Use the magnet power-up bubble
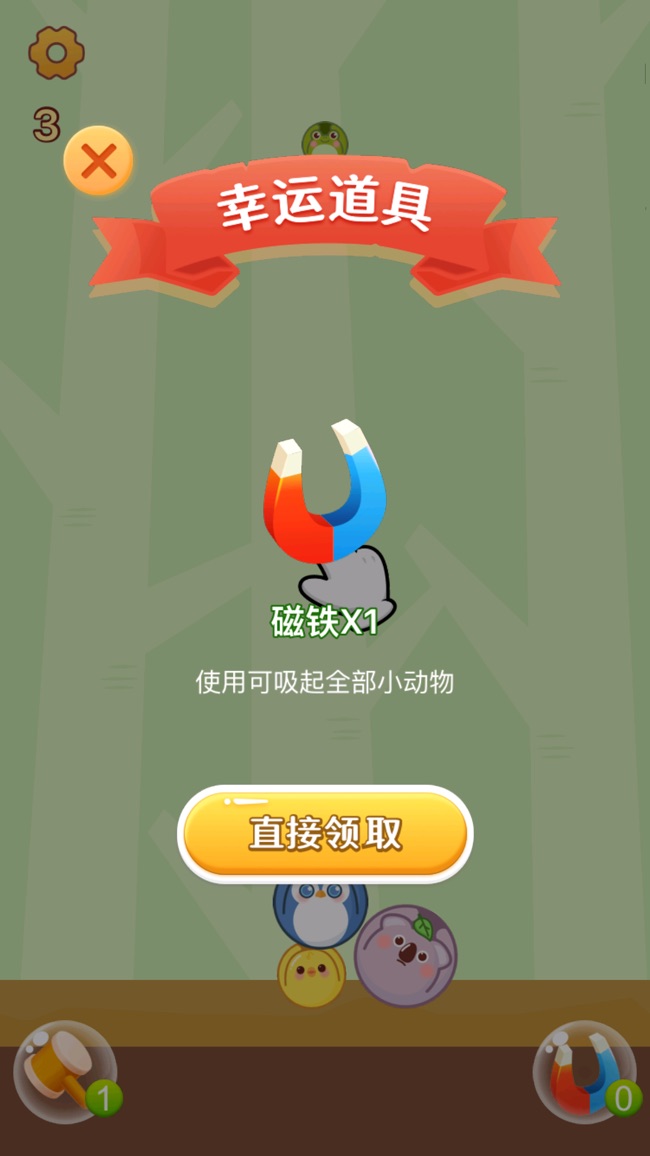The image size is (650, 1156). pos(584,1072)
